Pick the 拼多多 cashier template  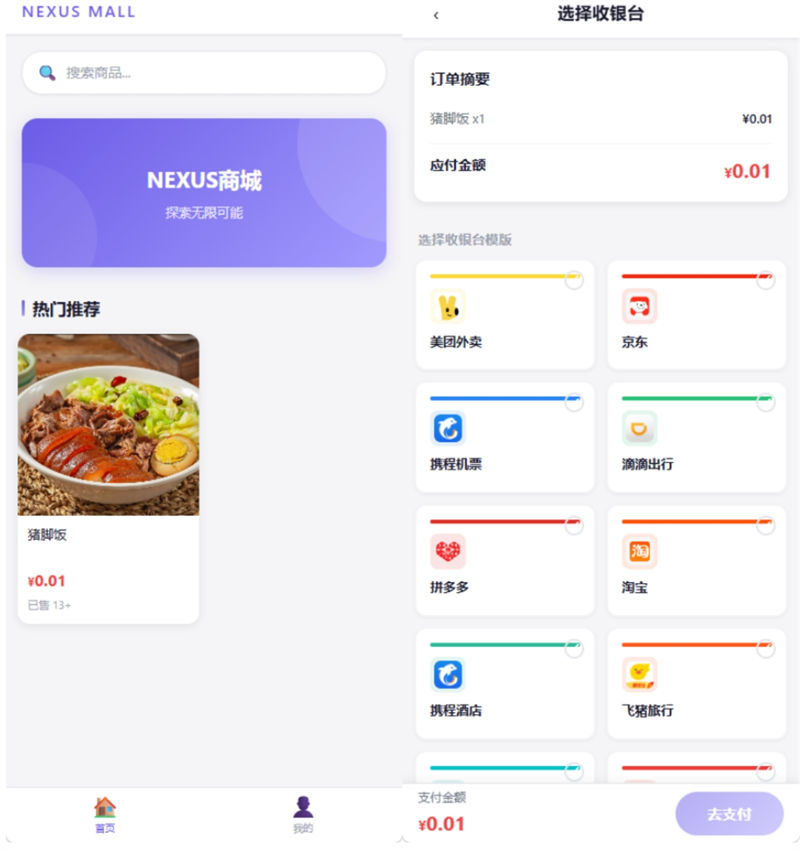click(x=505, y=561)
